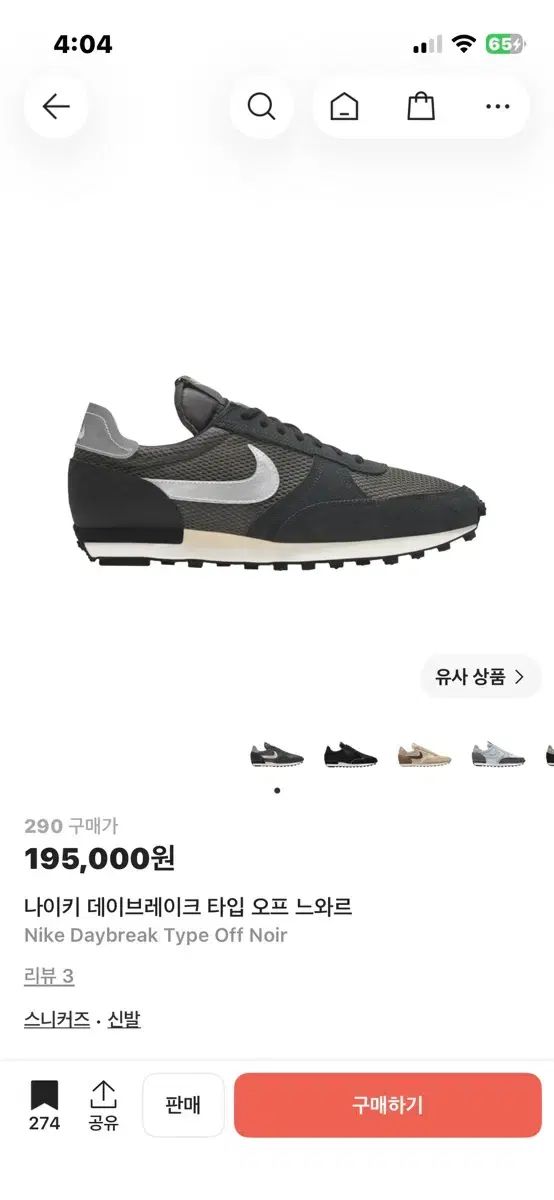Screen dimensions: 554x1200
Task: Go back with the arrow button
Action: pos(56,106)
